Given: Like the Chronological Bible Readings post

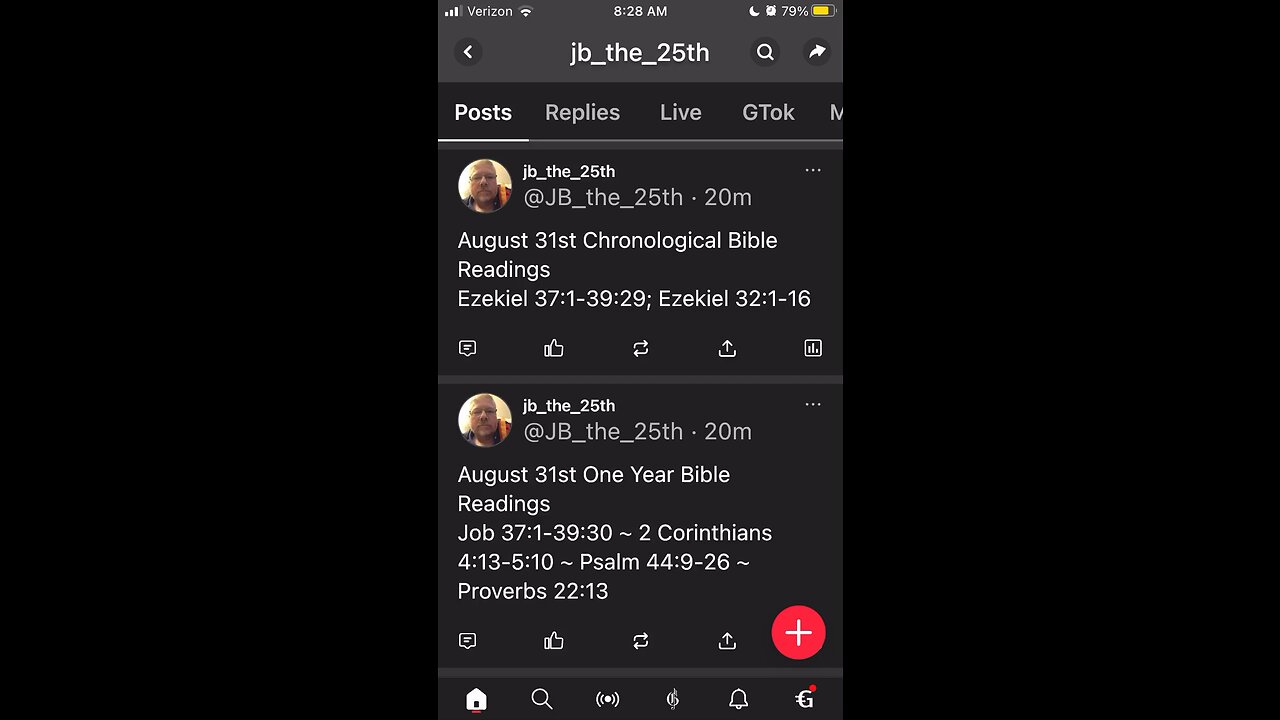Looking at the screenshot, I should pyautogui.click(x=554, y=348).
